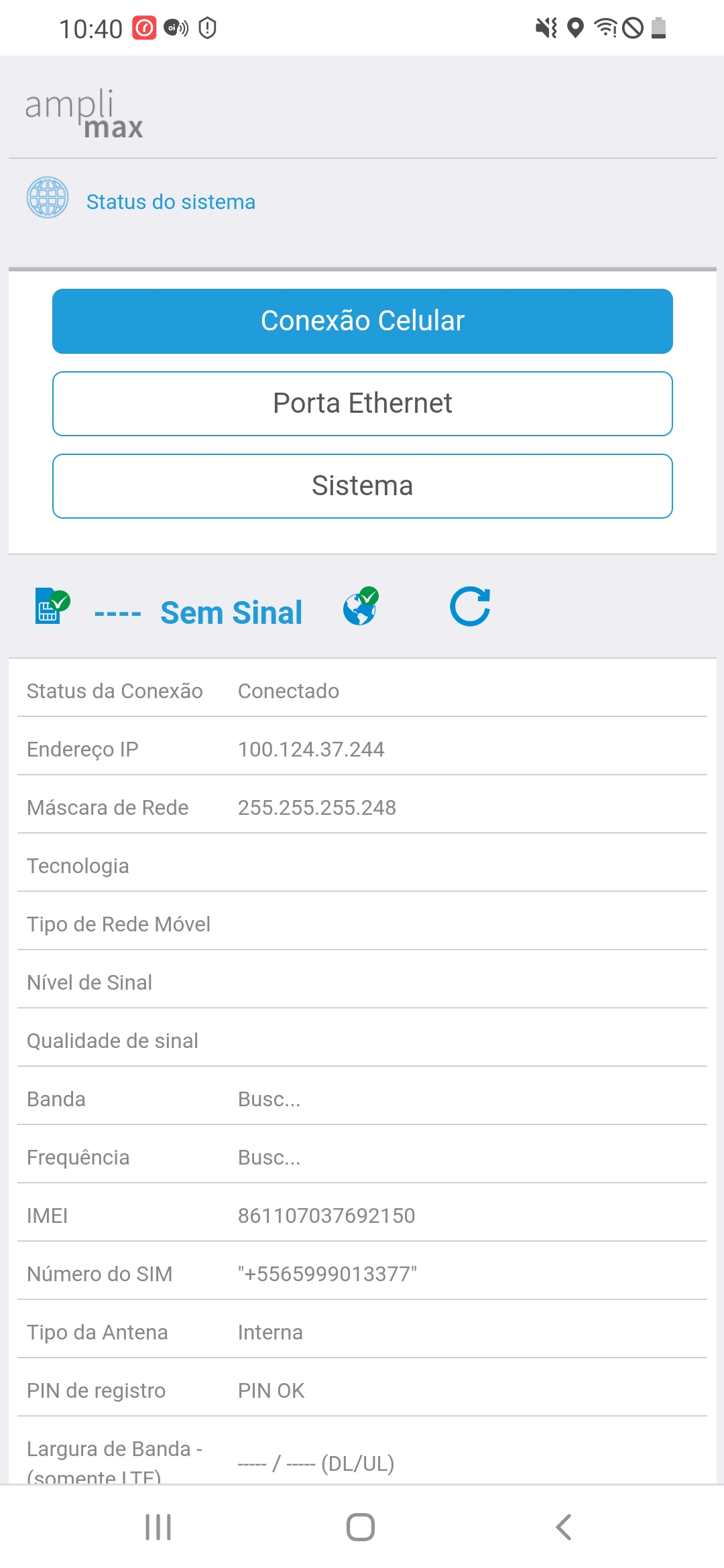Switch to Porta Ethernet section
This screenshot has width=724, height=1568.
(x=362, y=403)
